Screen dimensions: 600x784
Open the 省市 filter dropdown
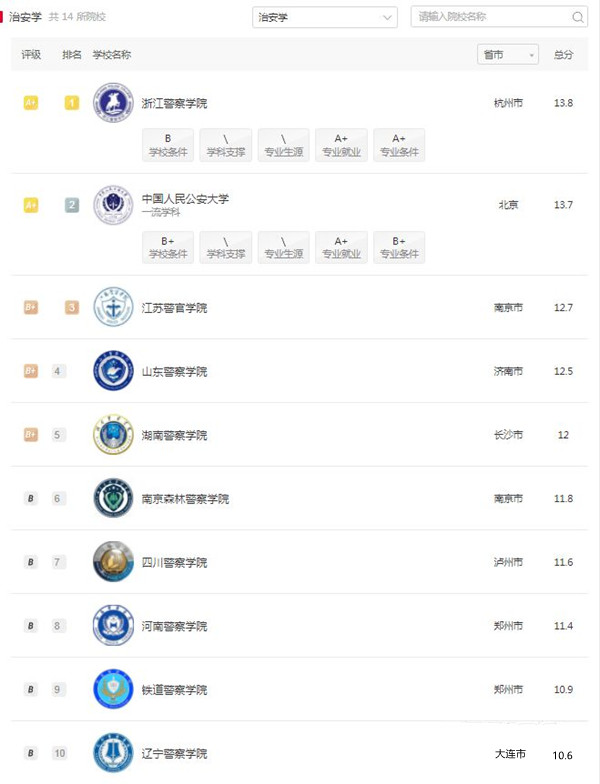(508, 55)
